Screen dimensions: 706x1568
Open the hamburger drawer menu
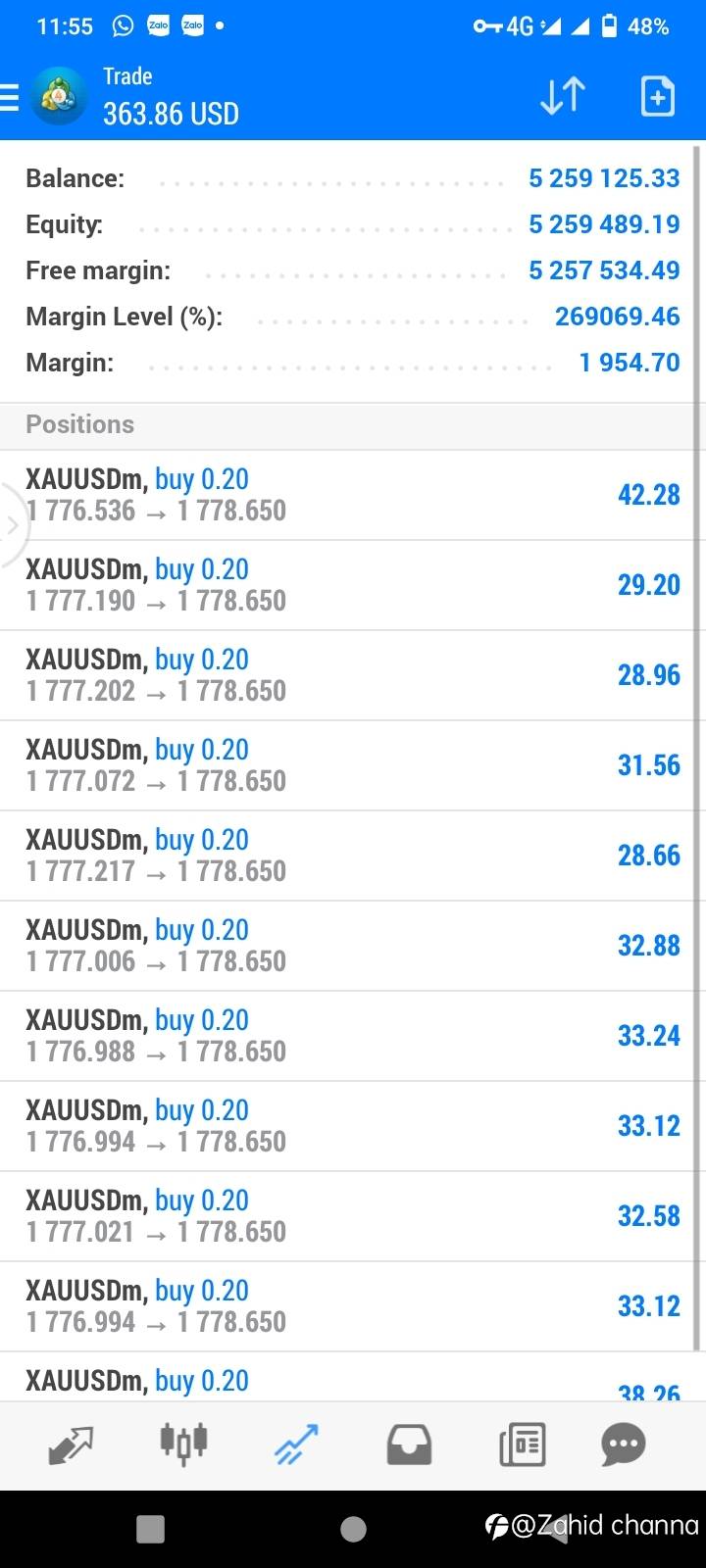[9, 97]
